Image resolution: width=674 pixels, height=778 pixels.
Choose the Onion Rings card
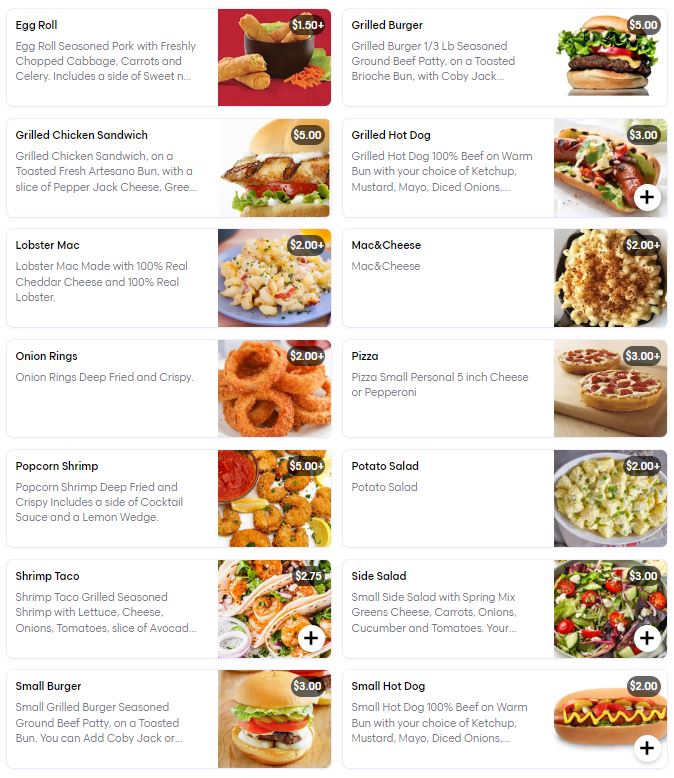112,388
